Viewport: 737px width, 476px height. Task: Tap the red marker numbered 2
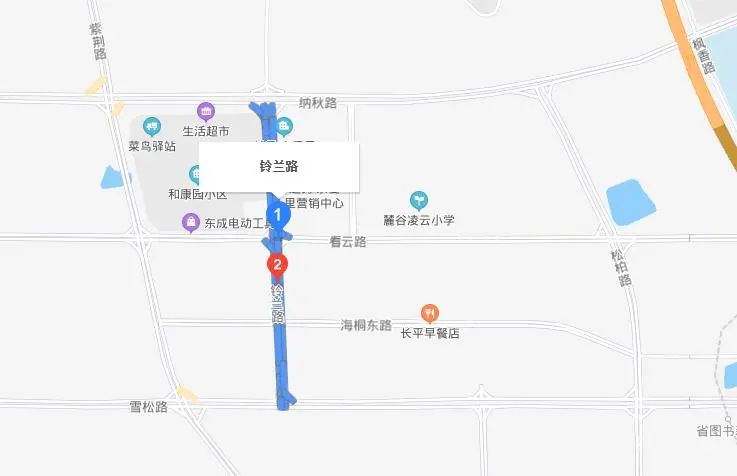pos(277,265)
